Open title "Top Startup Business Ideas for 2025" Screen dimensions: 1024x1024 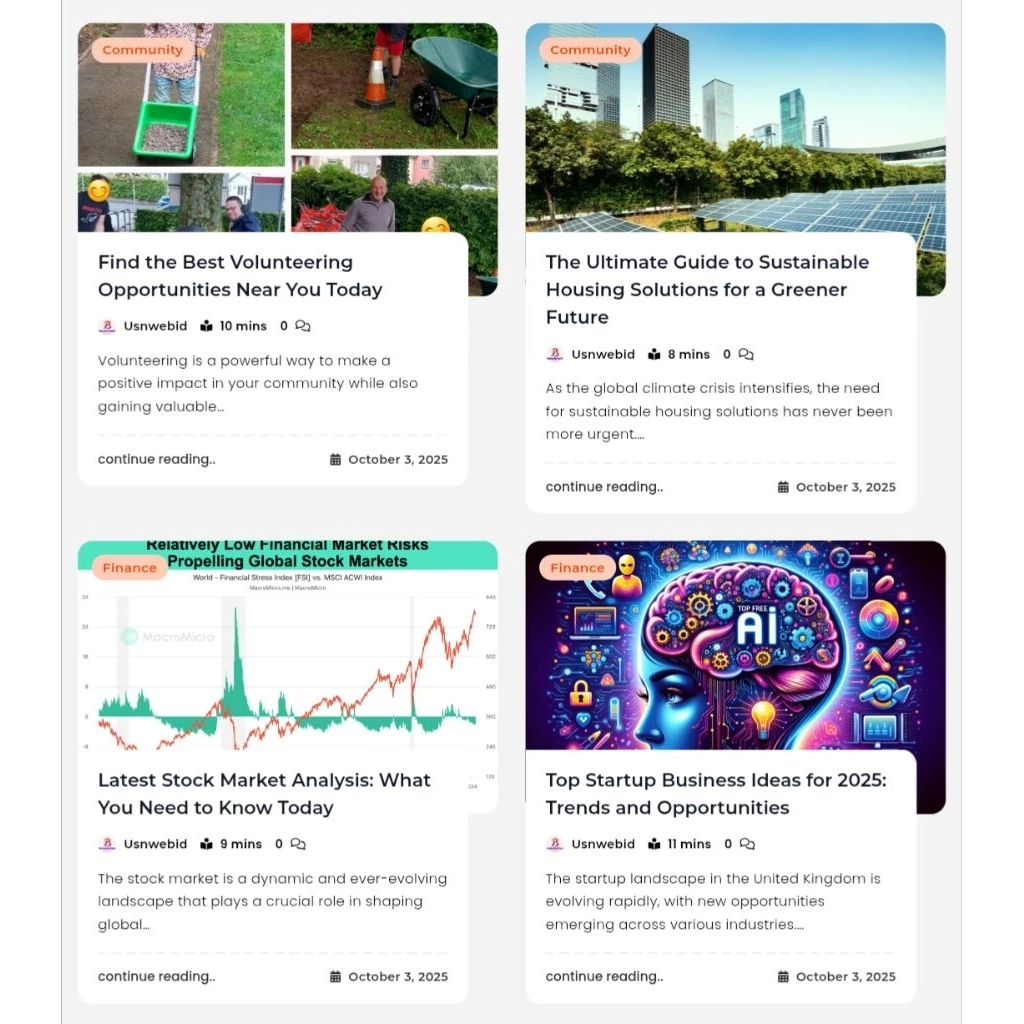[x=715, y=794]
